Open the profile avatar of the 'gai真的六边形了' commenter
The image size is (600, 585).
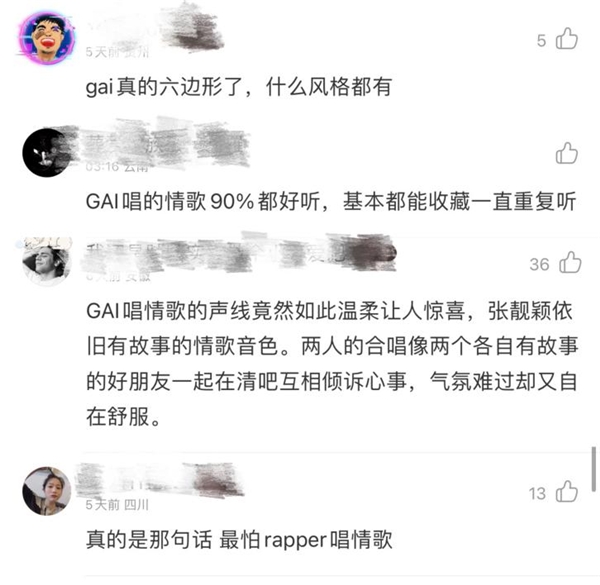click(x=45, y=37)
